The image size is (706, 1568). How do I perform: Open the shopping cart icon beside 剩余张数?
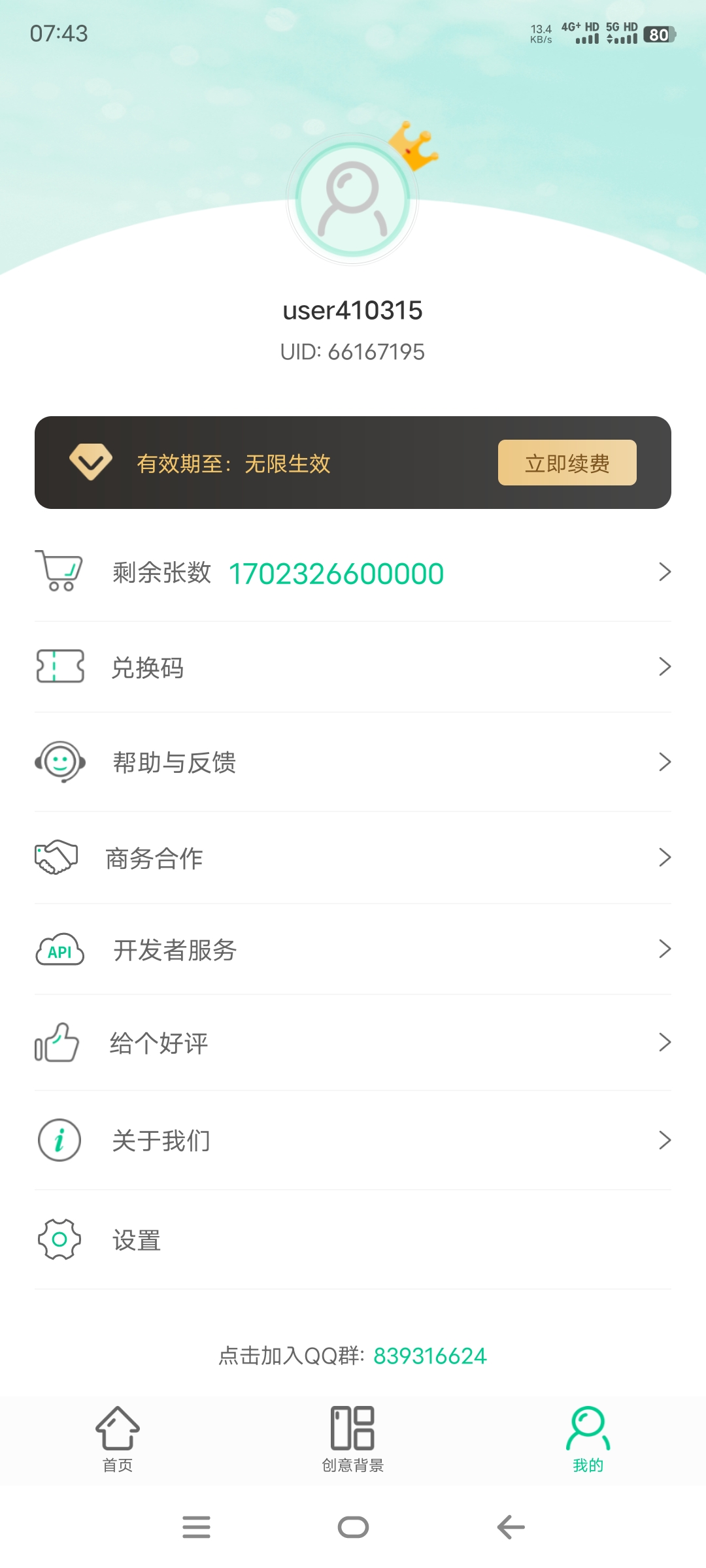tap(59, 572)
